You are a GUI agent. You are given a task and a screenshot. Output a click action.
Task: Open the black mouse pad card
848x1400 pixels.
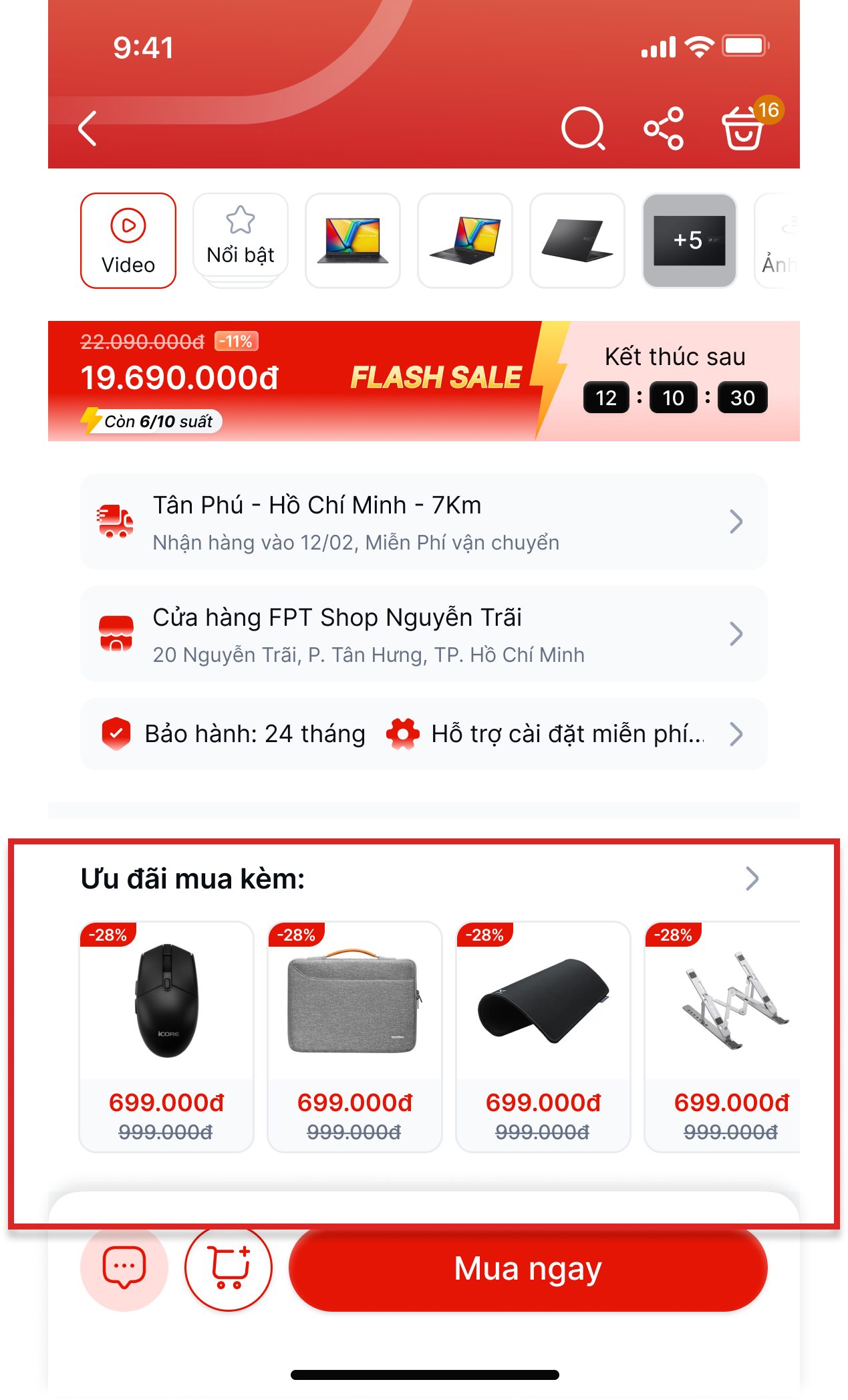coord(543,1037)
